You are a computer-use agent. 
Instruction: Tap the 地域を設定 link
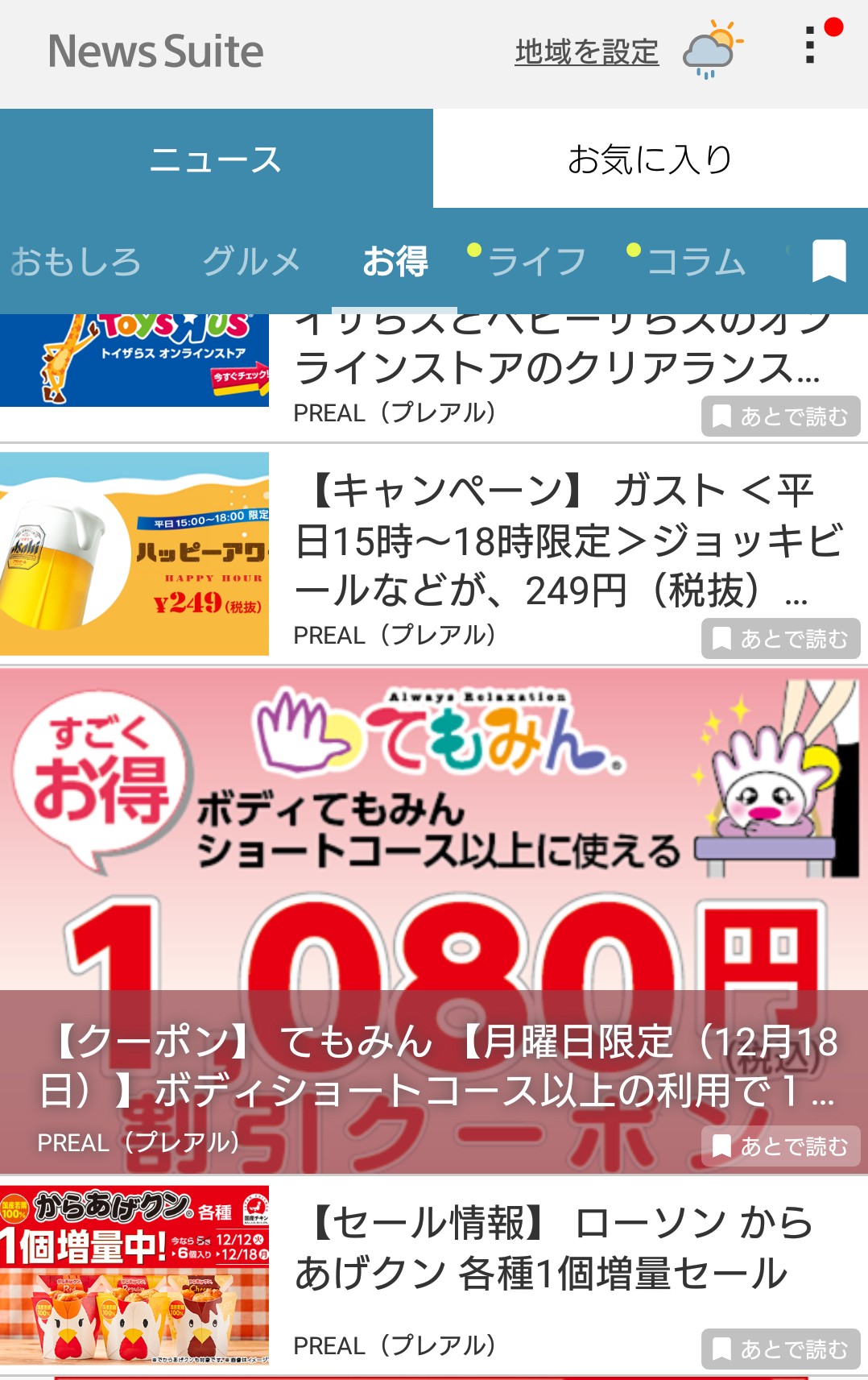587,52
